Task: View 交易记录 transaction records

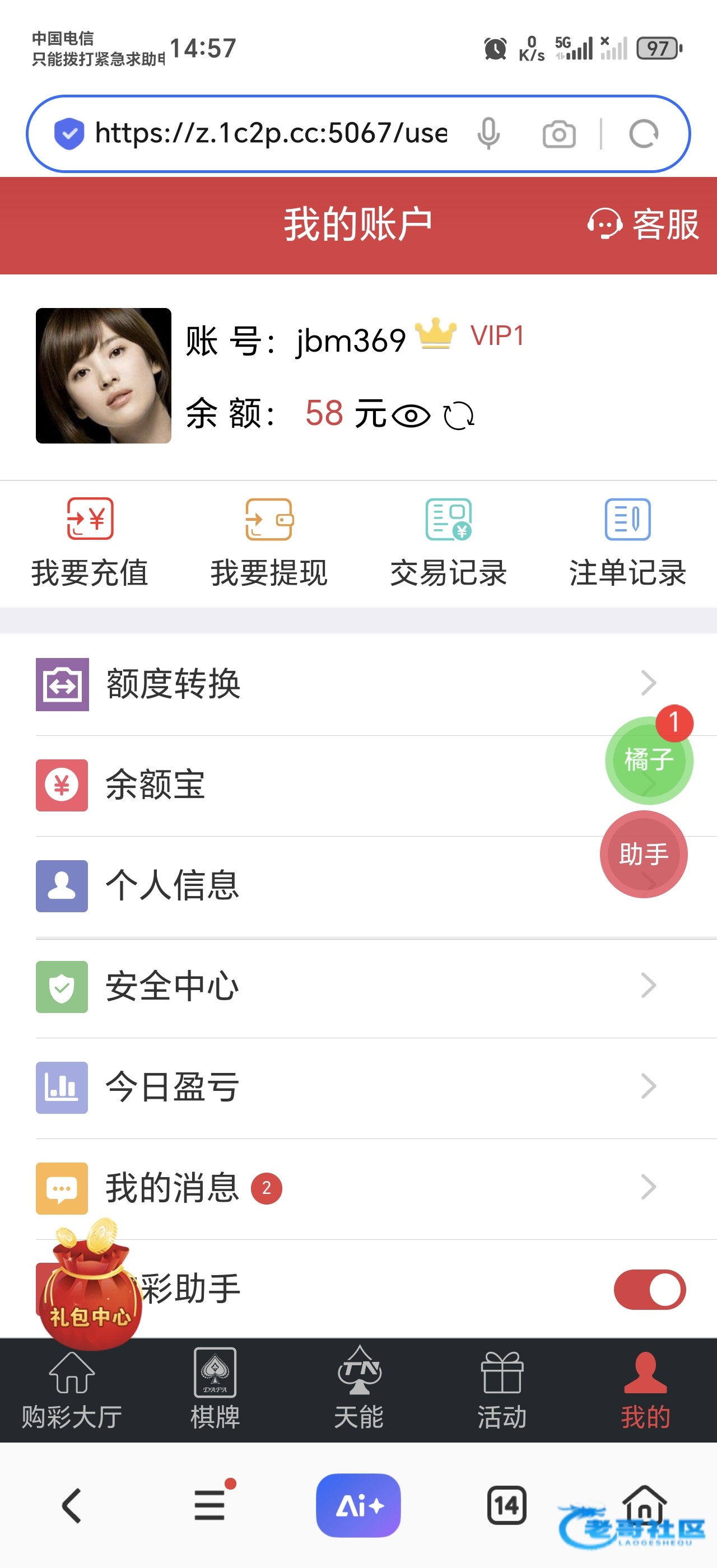Action: [x=448, y=542]
